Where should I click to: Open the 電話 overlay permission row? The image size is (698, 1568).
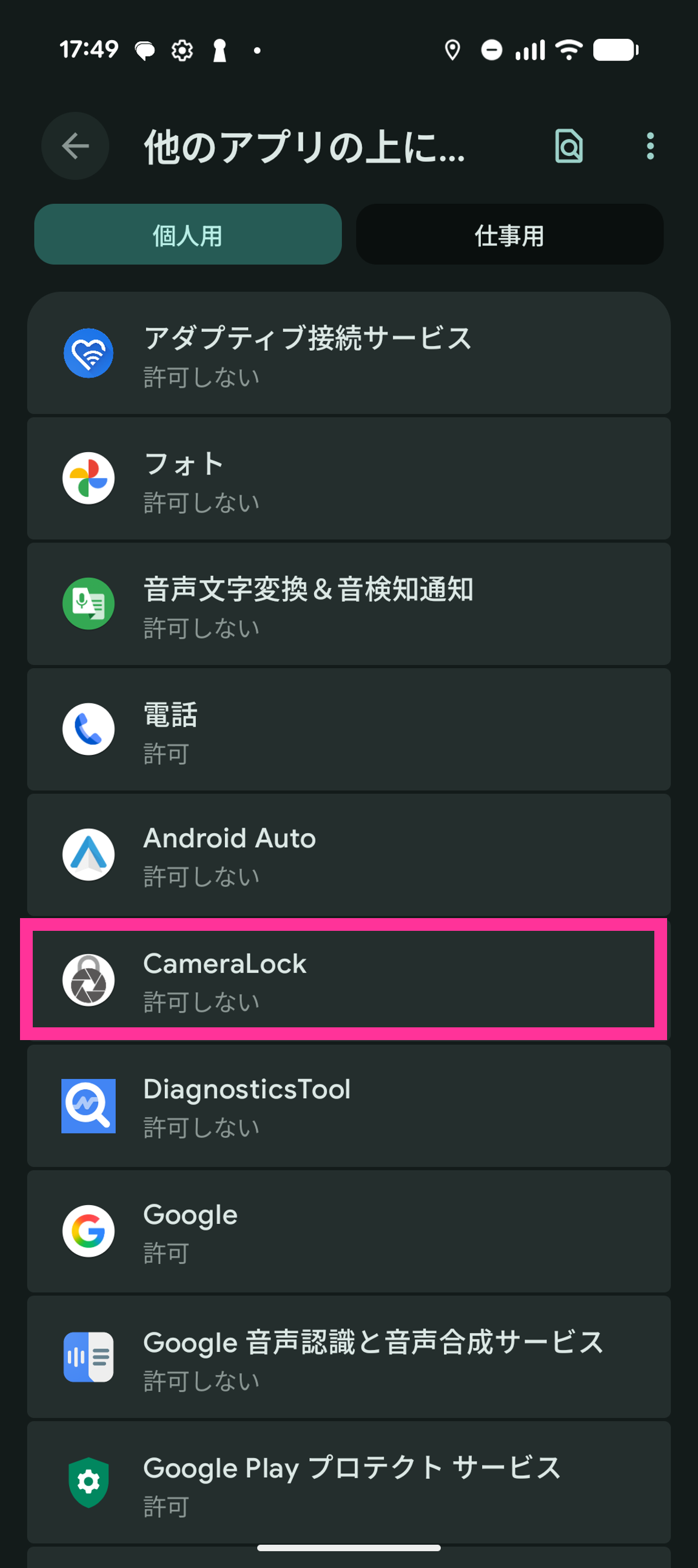pos(349,731)
